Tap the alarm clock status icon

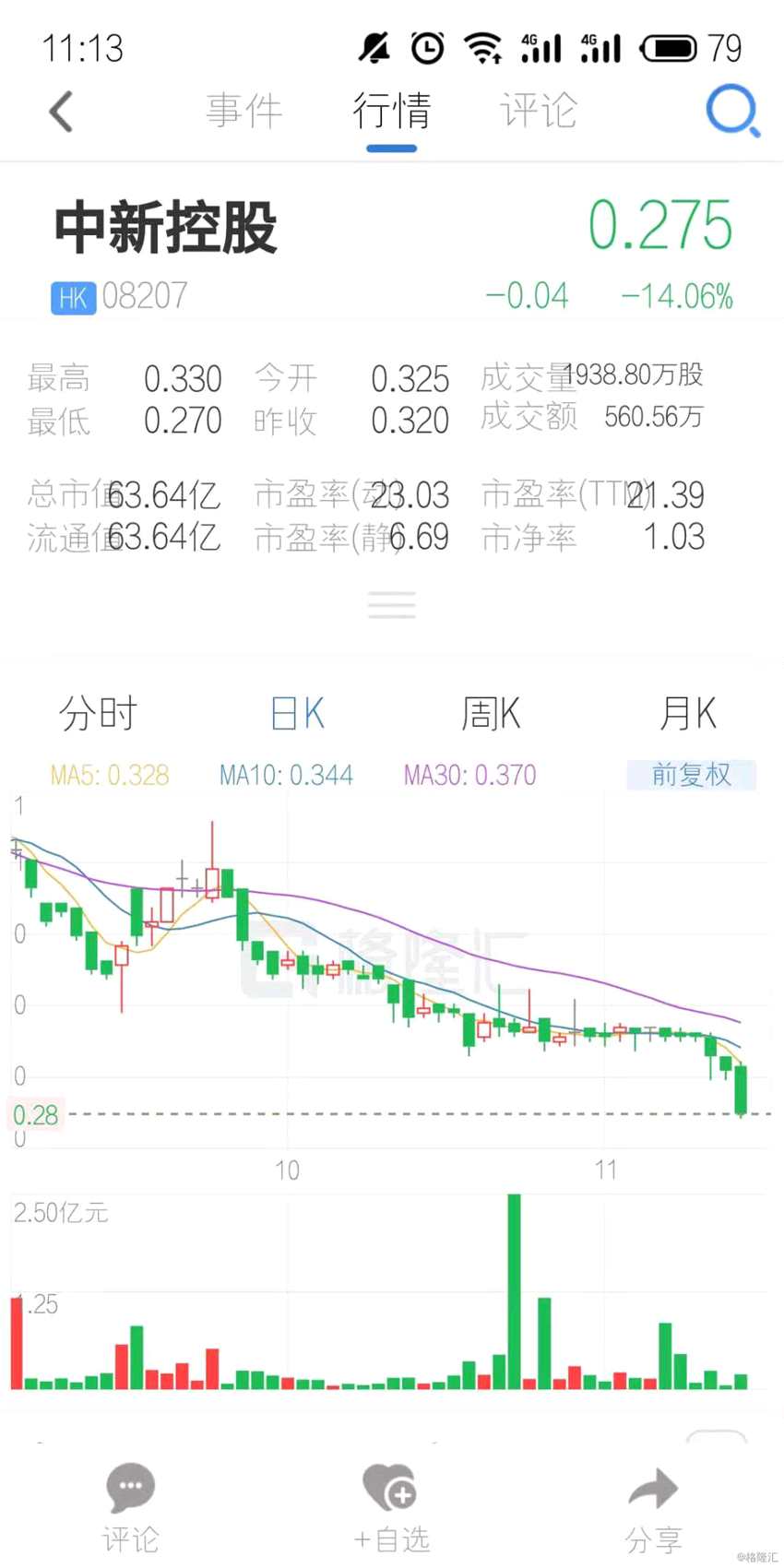tap(426, 46)
